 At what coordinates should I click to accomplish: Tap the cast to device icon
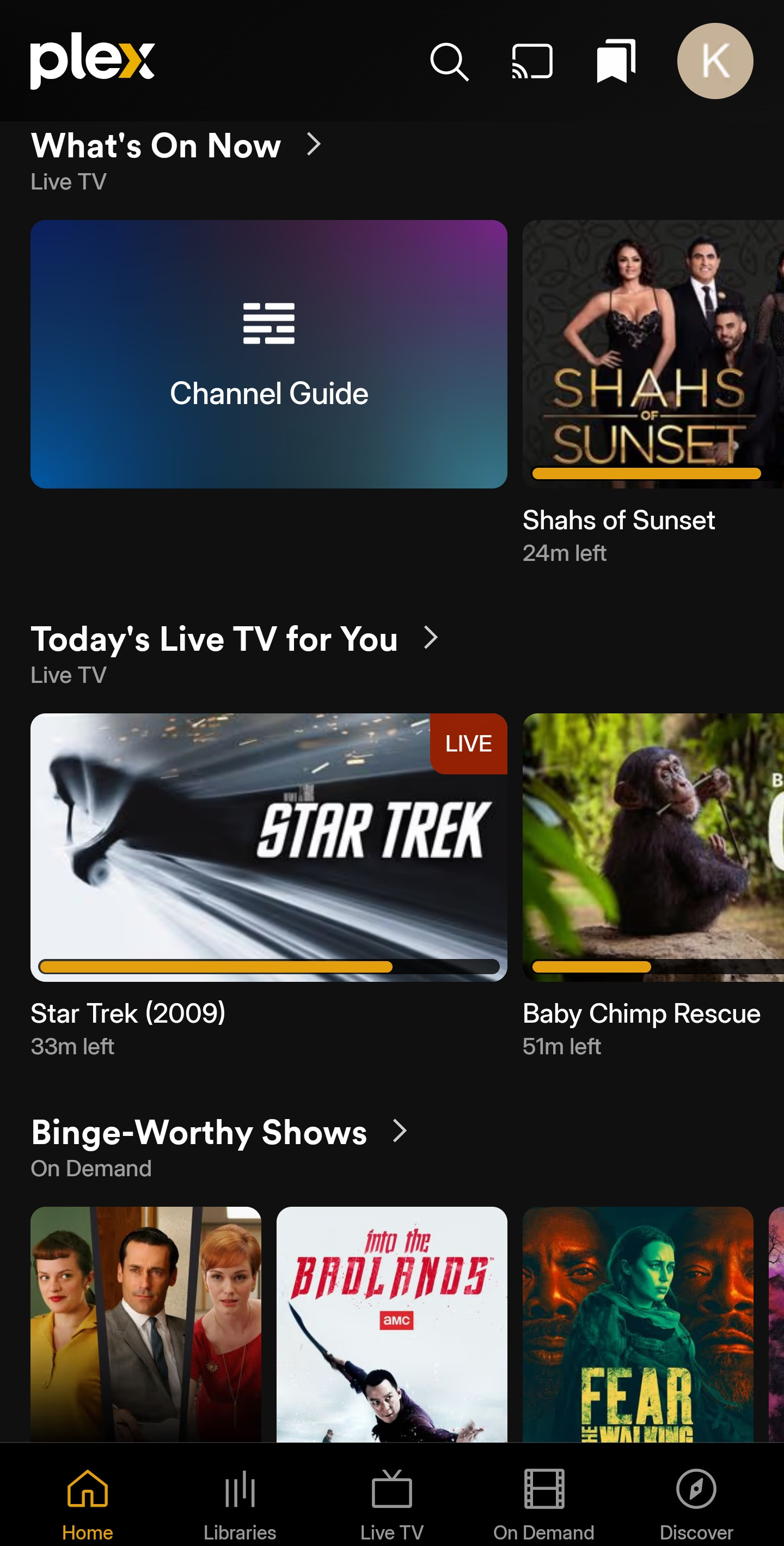click(532, 61)
